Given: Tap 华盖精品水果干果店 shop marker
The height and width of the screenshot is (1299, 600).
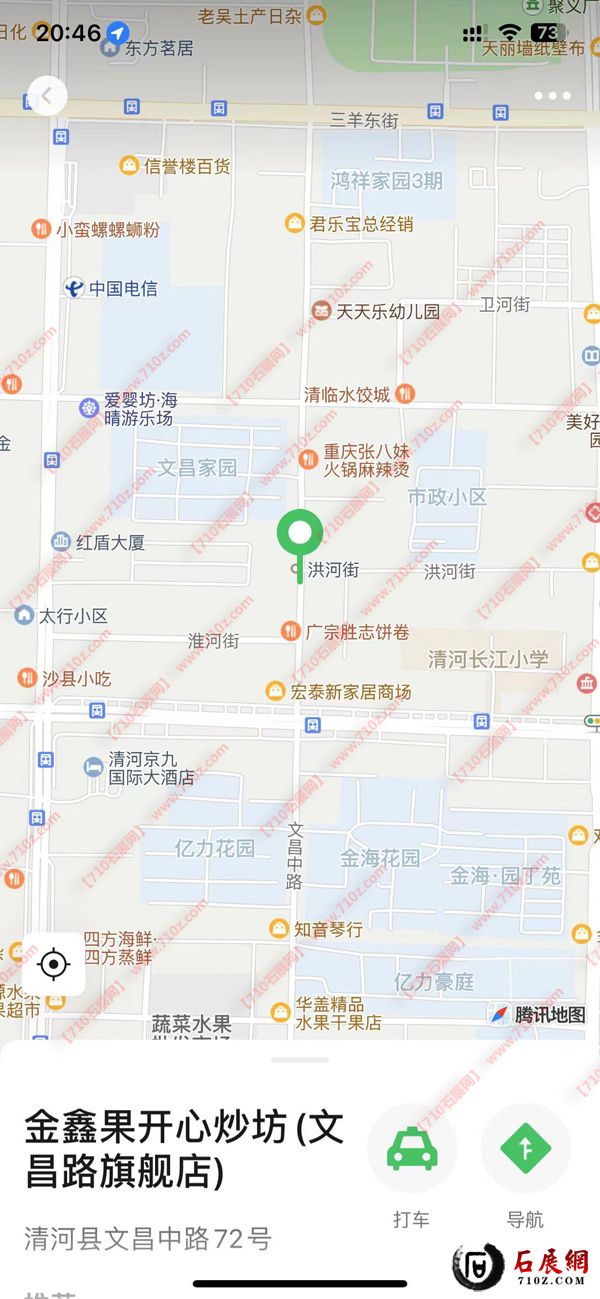Looking at the screenshot, I should tap(279, 1012).
